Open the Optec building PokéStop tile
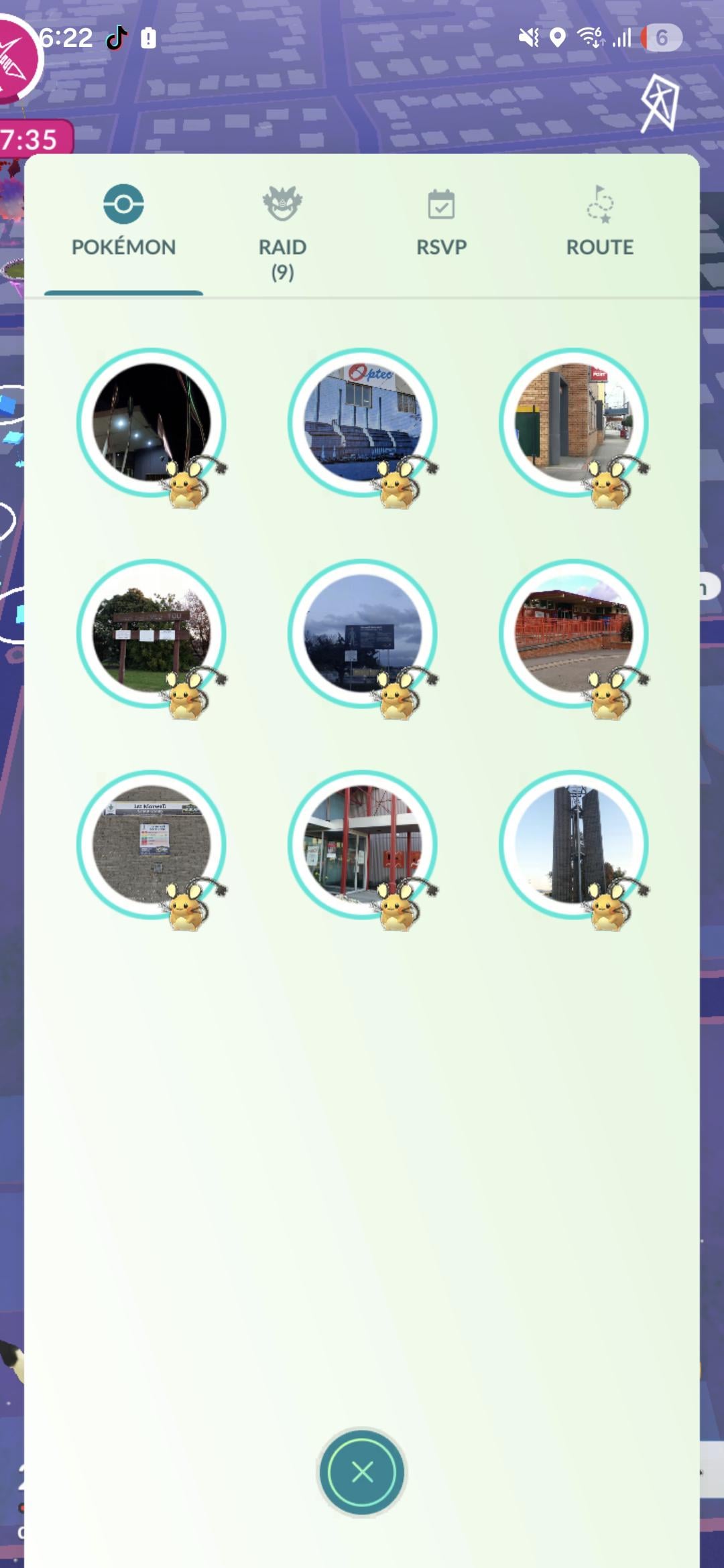The width and height of the screenshot is (724, 1568). point(363,423)
